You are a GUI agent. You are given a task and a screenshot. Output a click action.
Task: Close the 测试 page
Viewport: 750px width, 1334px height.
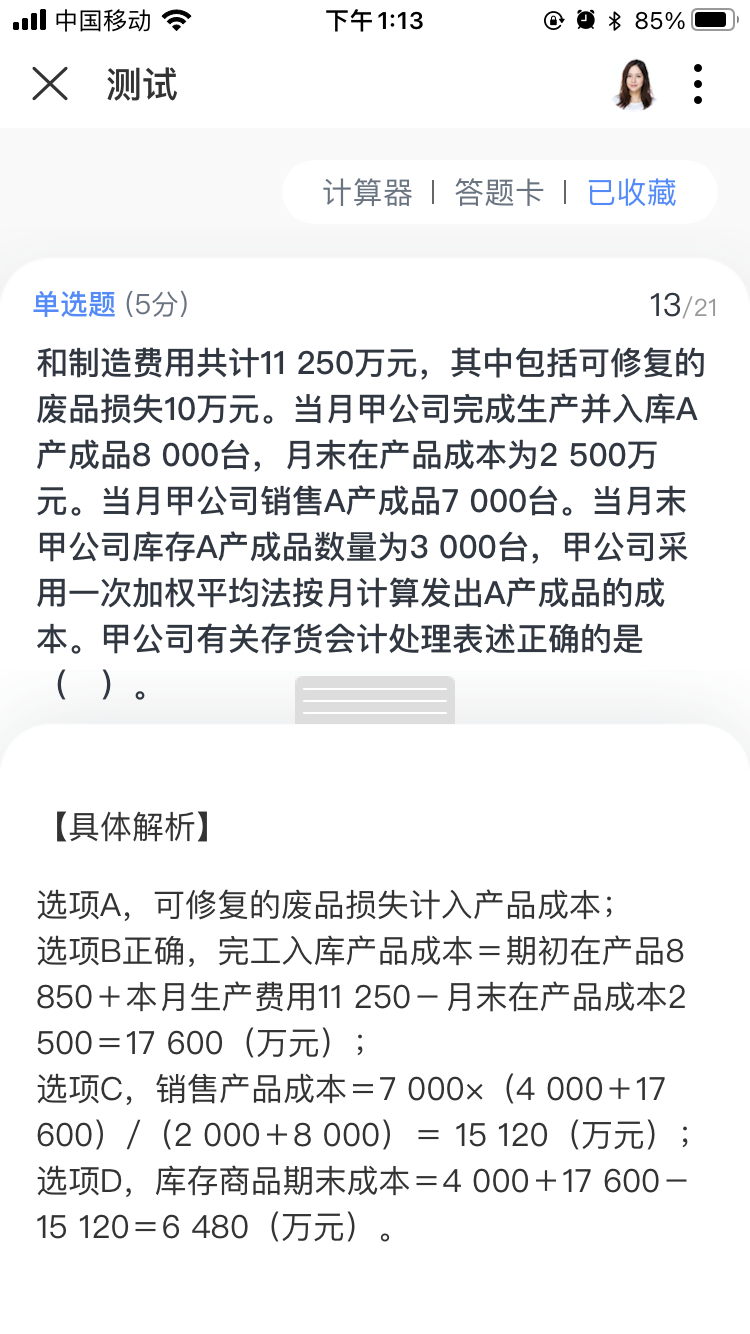[x=49, y=85]
